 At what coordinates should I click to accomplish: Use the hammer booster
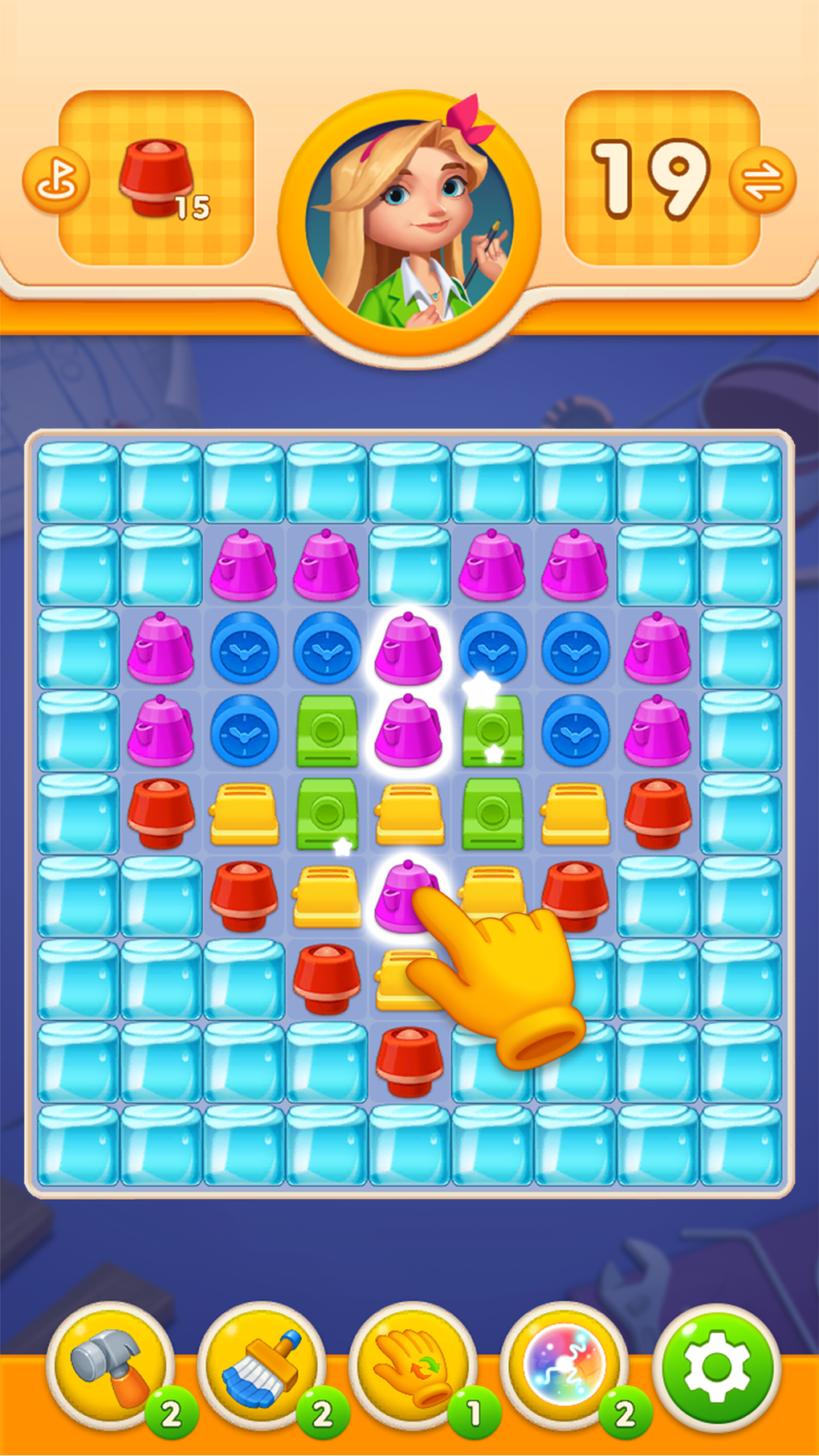click(111, 1366)
